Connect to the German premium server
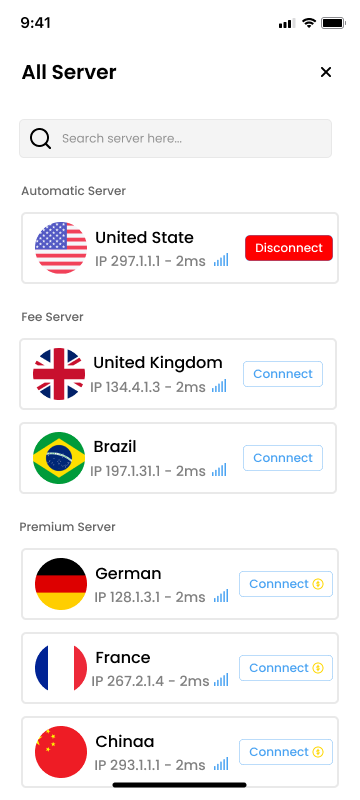This screenshot has height=800, width=360. (x=286, y=584)
